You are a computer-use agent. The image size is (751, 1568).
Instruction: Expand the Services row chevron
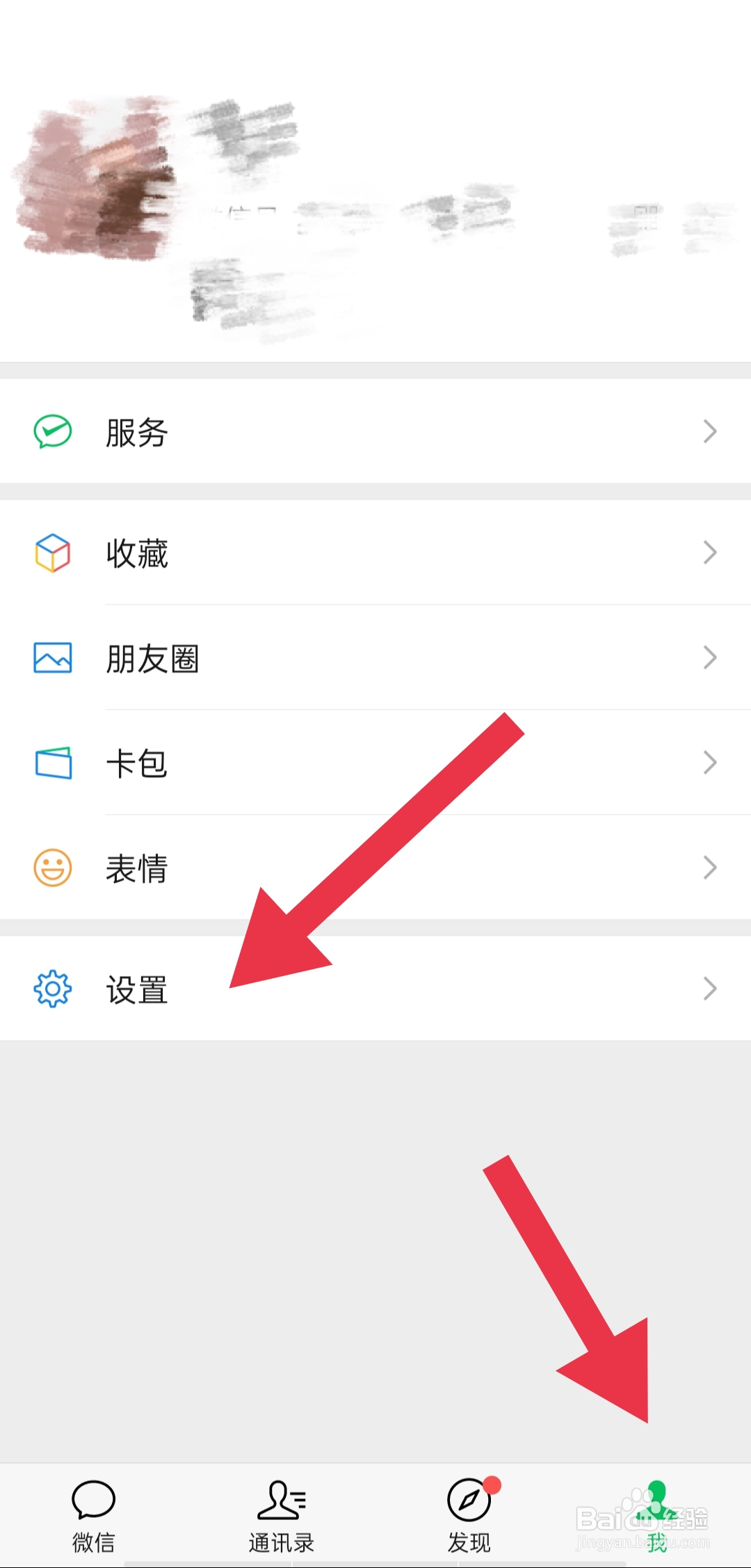710,431
